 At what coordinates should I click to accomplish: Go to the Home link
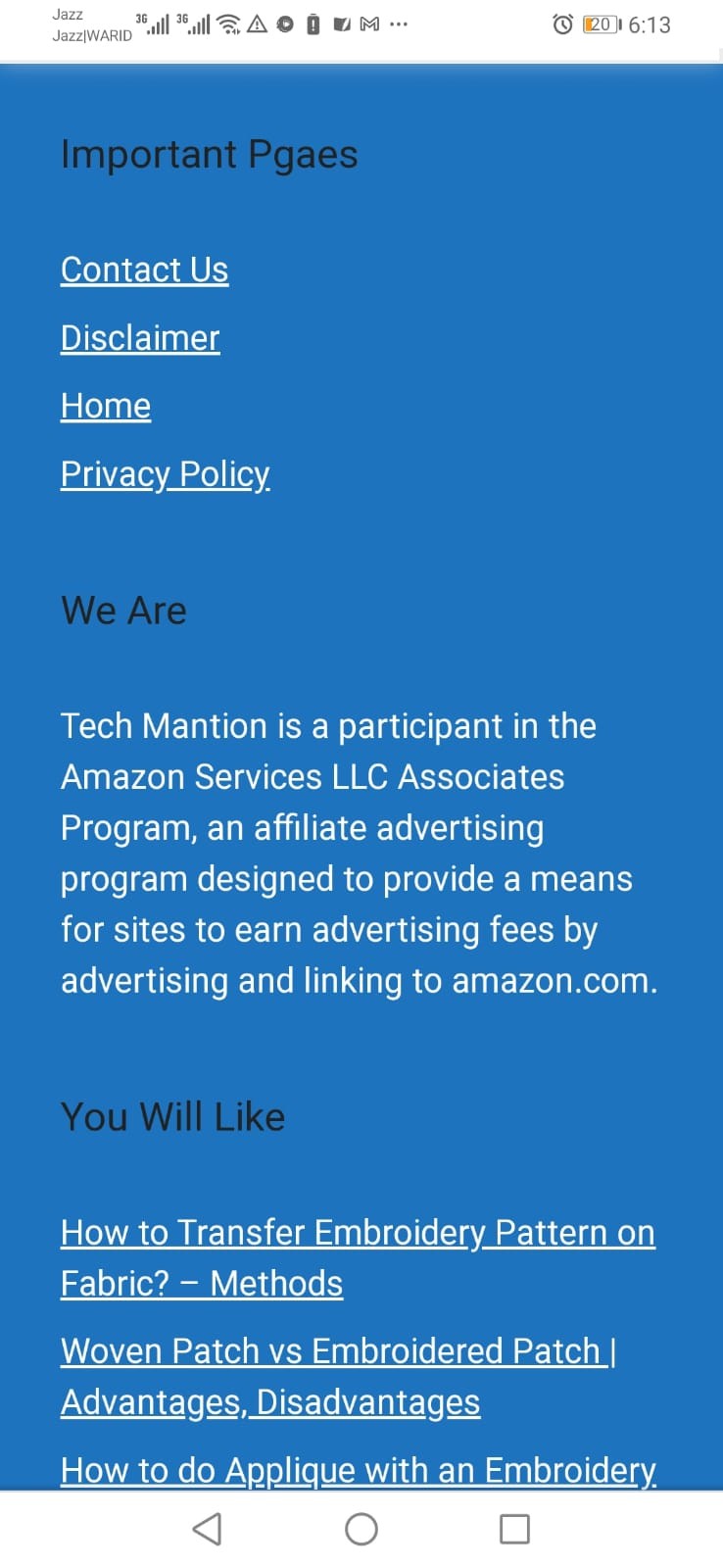click(106, 406)
